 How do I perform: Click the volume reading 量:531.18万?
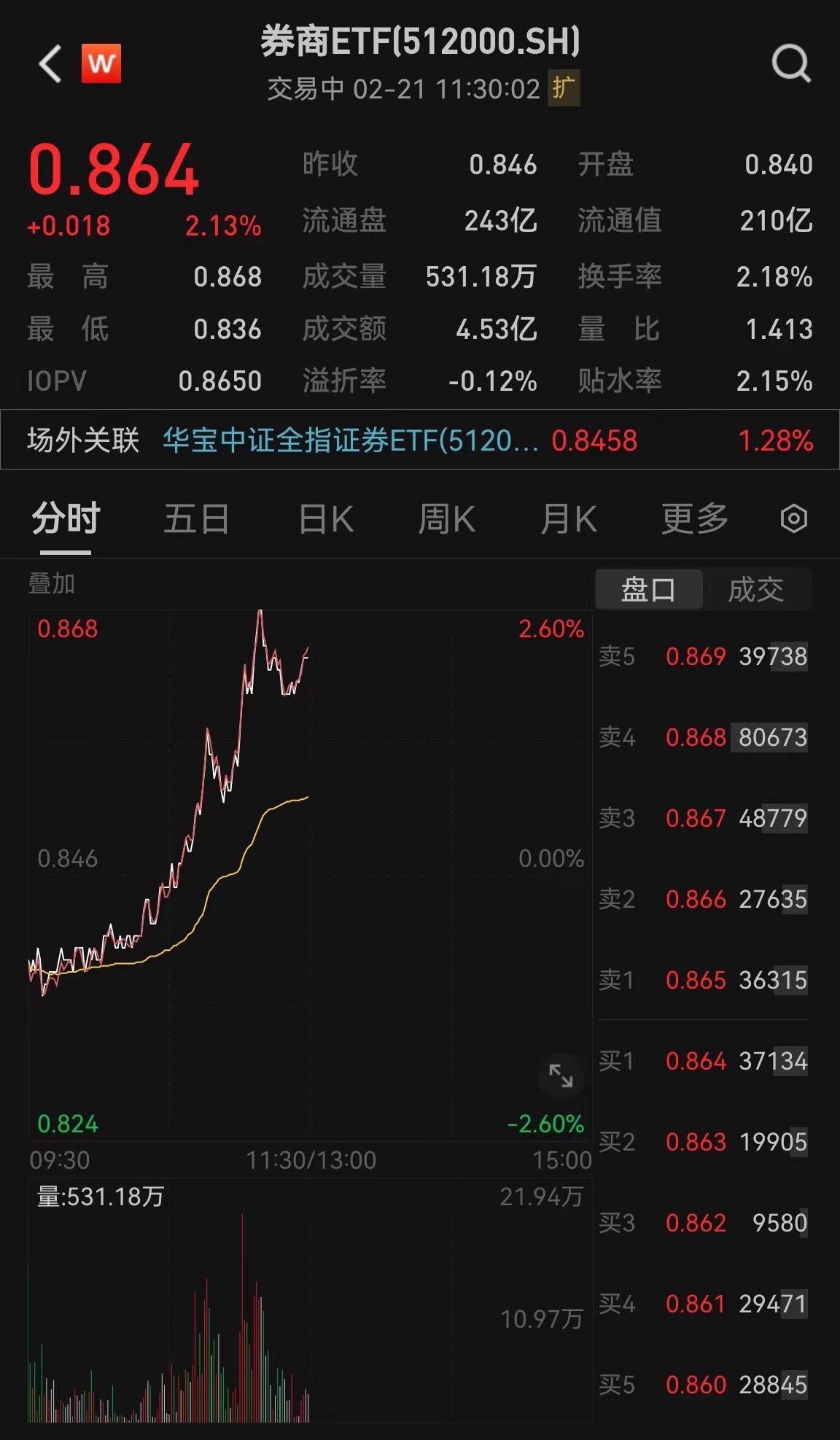[x=100, y=1196]
